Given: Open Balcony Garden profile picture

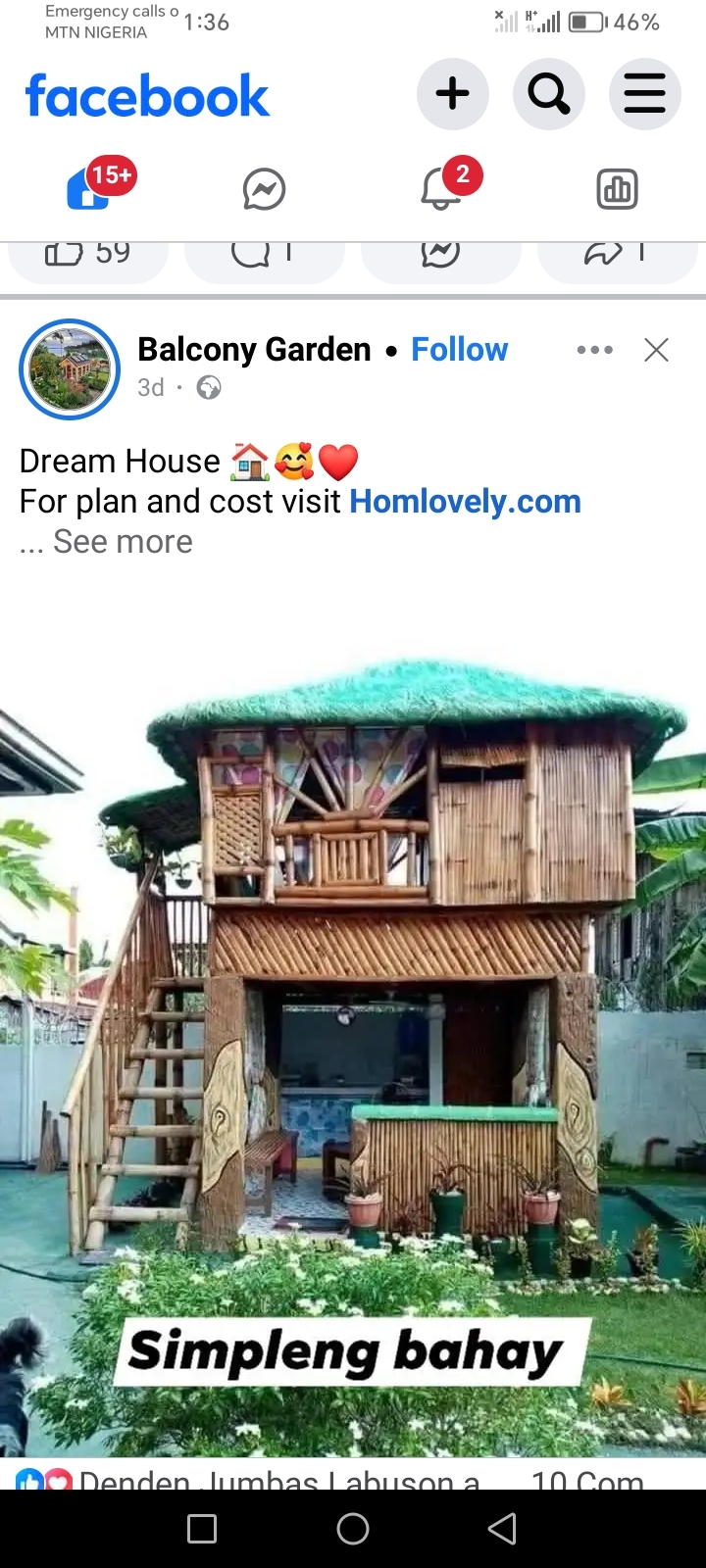Looking at the screenshot, I should click(x=70, y=369).
